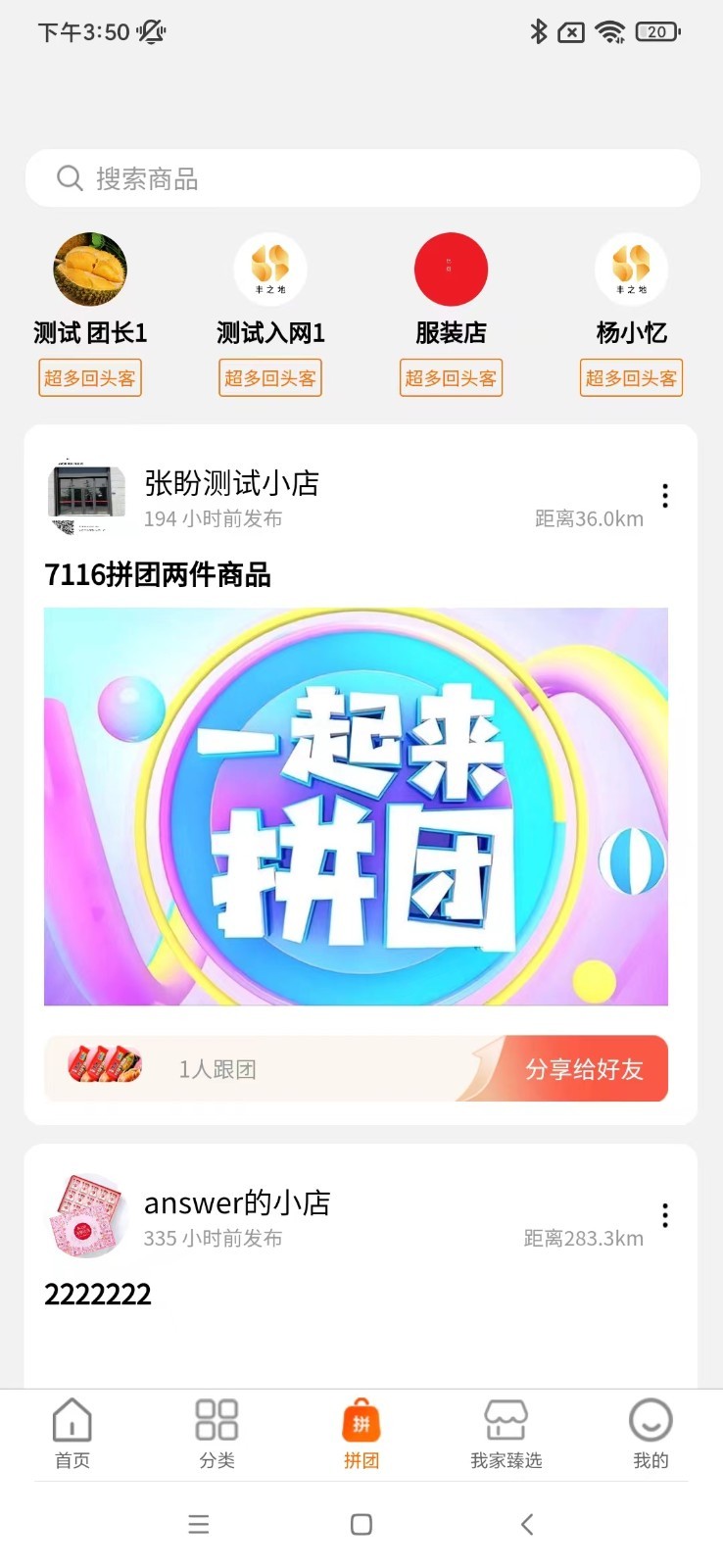Image resolution: width=723 pixels, height=1568 pixels.
Task: Tap the system home button
Action: click(x=361, y=1524)
